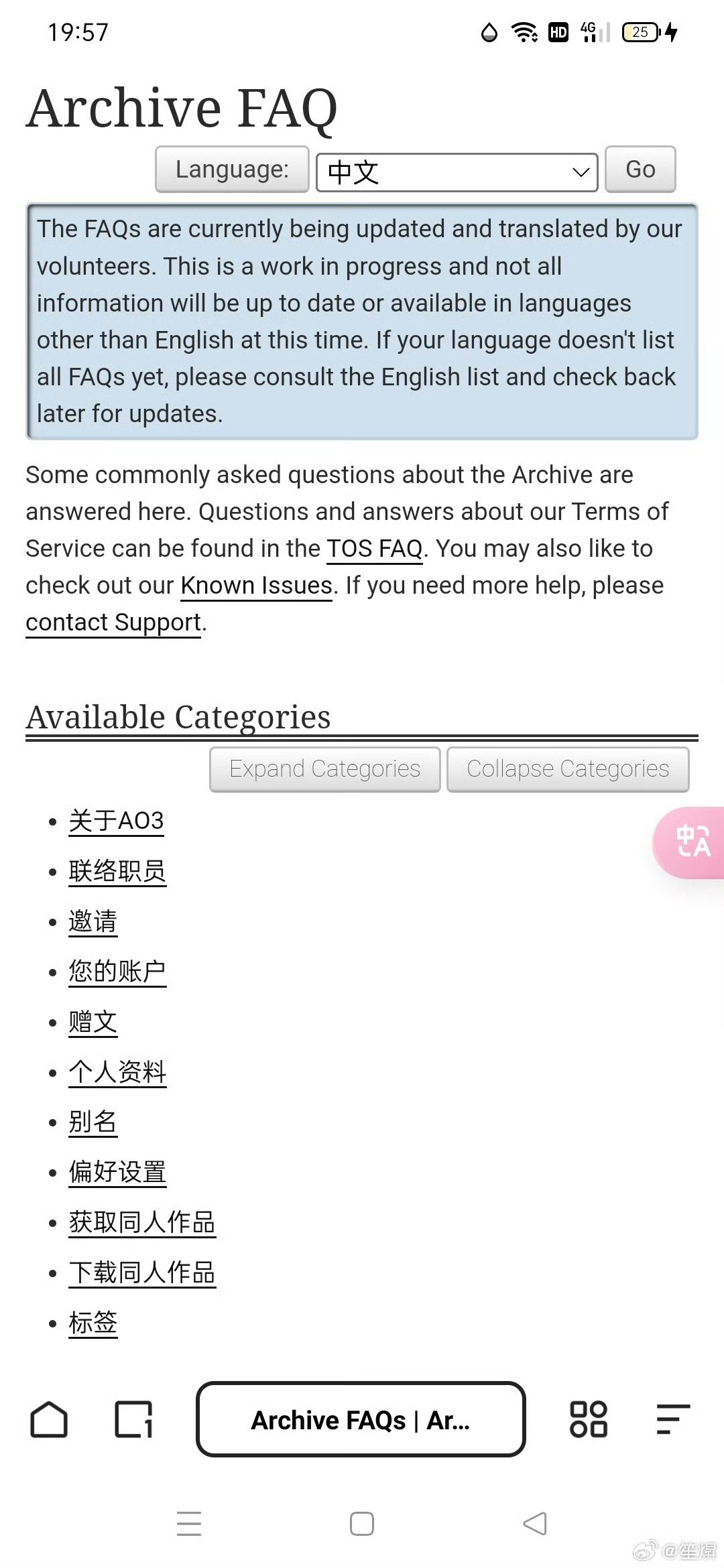Open the 个人资料 category
The image size is (724, 1568).
(x=117, y=1072)
